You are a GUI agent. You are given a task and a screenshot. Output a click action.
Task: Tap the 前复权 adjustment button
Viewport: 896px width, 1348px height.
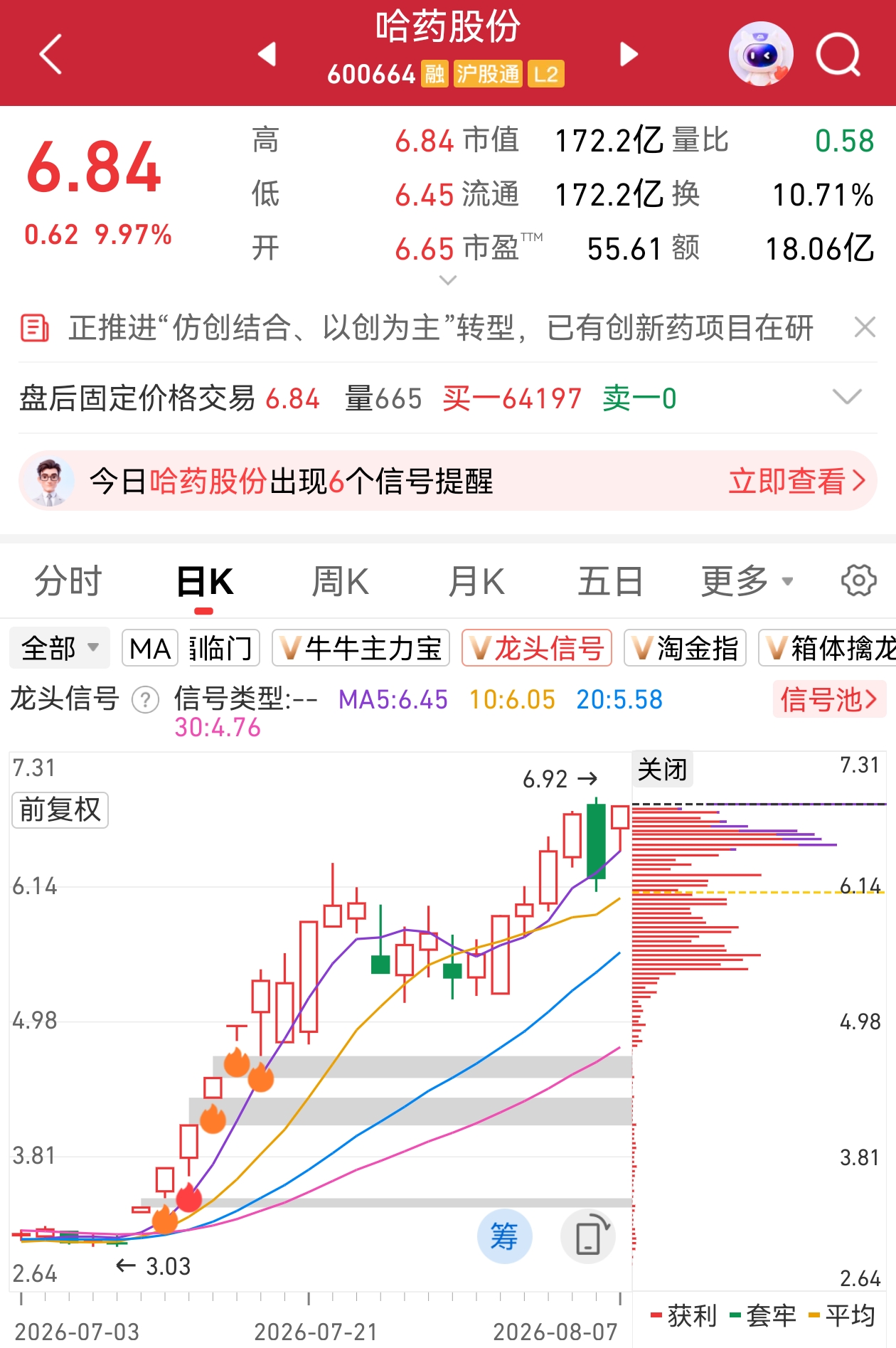pyautogui.click(x=60, y=810)
